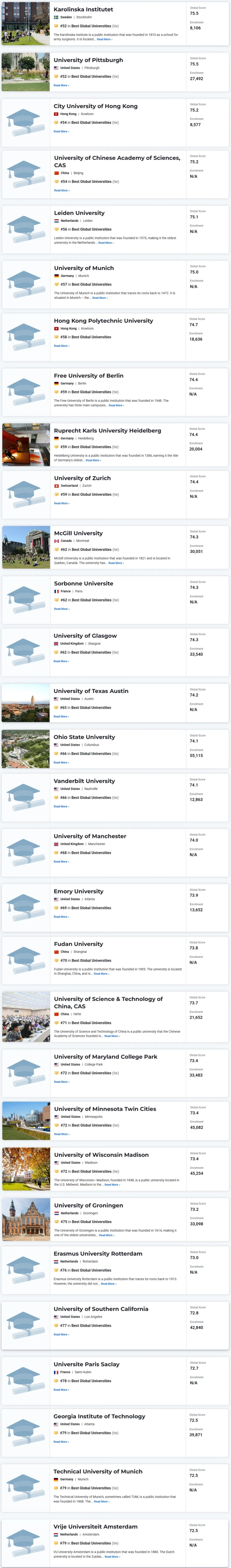Viewport: 231px width, 1568px height.
Task: Select the University of Zurich title
Action: 82,478
